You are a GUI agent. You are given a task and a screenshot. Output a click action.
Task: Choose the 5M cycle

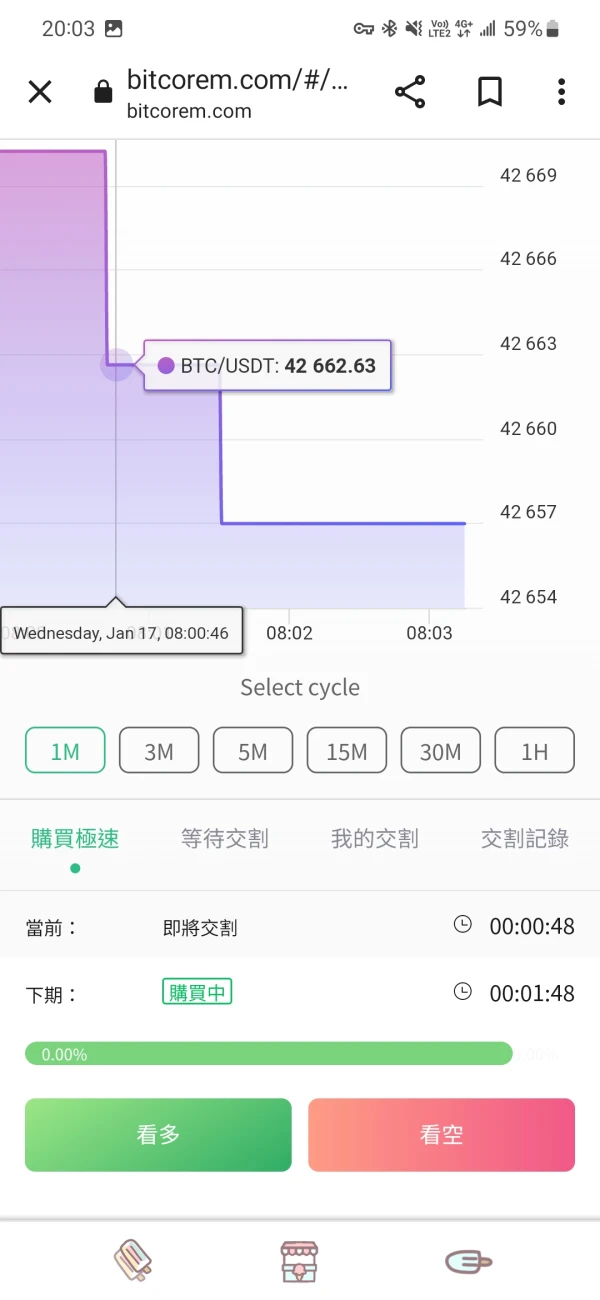tap(253, 750)
